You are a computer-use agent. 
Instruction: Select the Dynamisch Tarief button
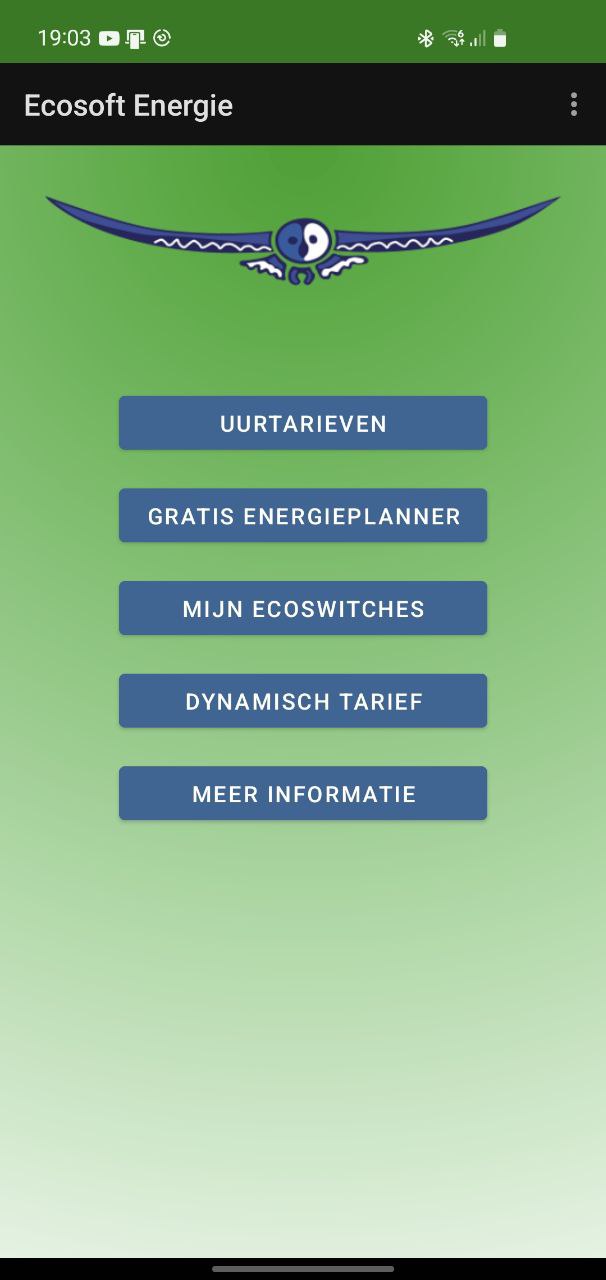point(303,701)
